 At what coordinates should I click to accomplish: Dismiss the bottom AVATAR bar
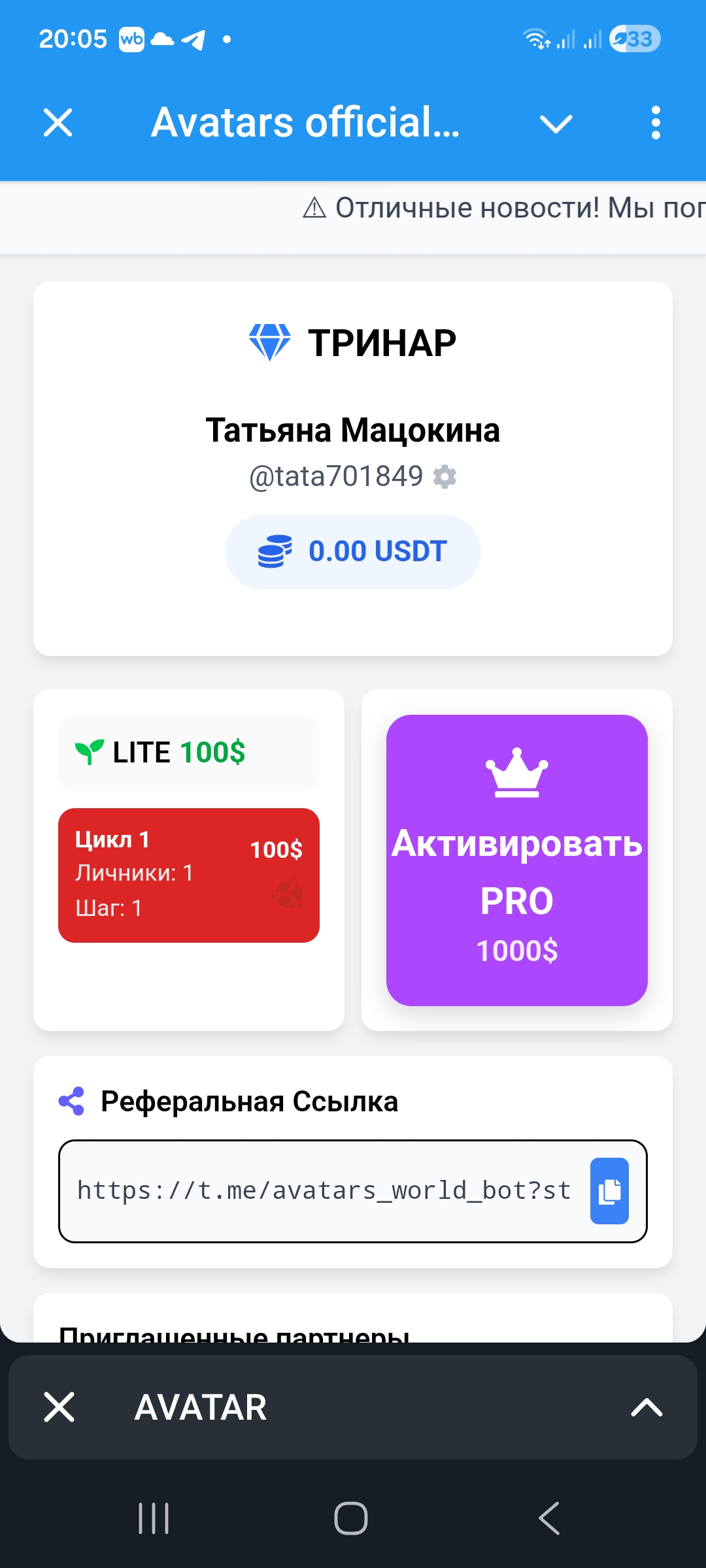[59, 1407]
